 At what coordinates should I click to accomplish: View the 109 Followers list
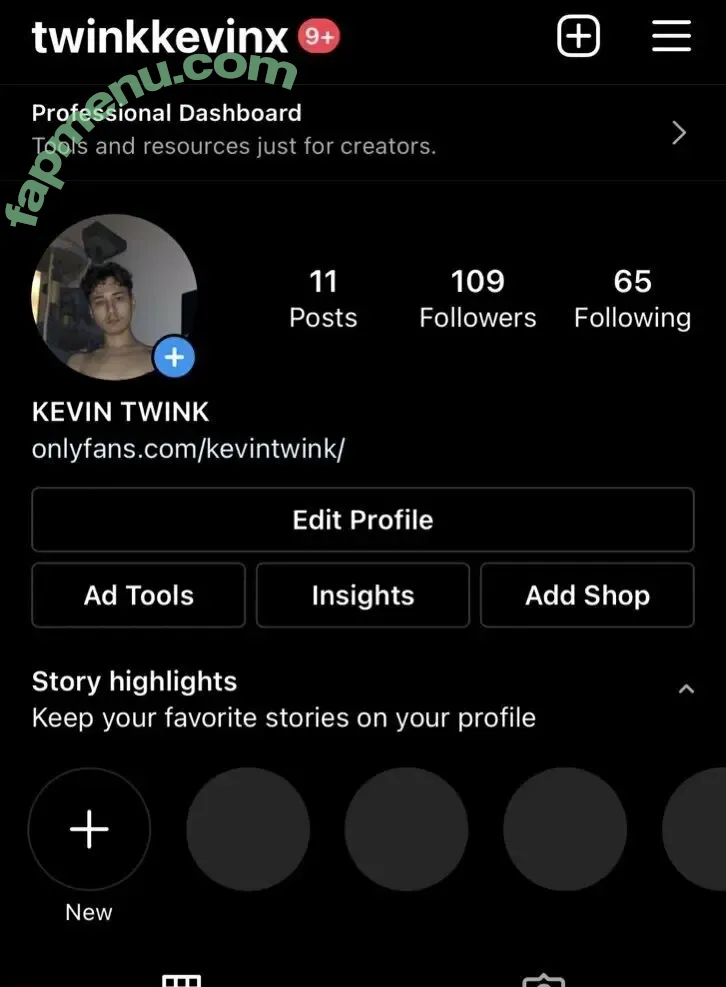(x=477, y=298)
